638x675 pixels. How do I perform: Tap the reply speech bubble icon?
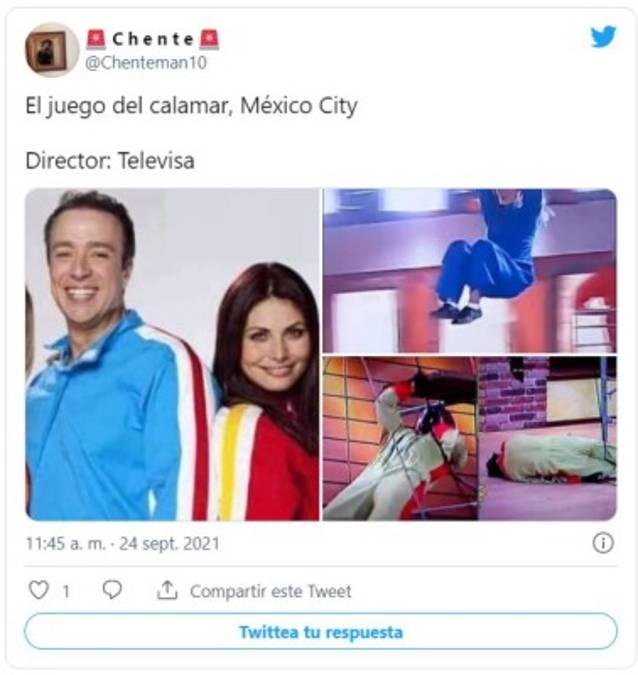pos(112,590)
